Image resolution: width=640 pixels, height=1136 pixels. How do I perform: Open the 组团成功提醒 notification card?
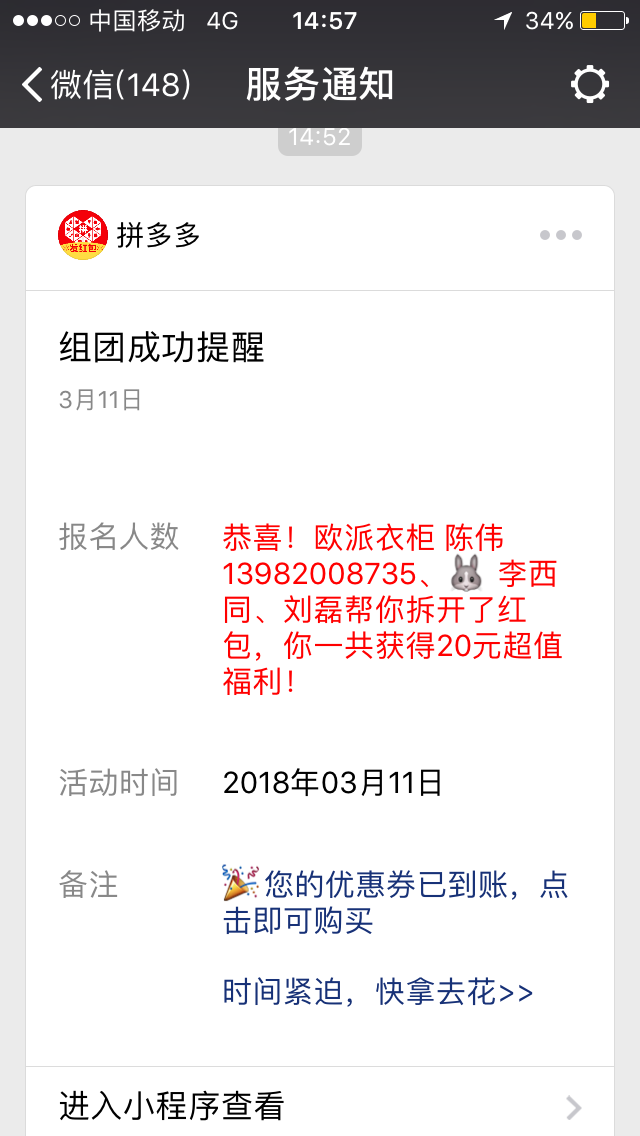click(x=320, y=650)
